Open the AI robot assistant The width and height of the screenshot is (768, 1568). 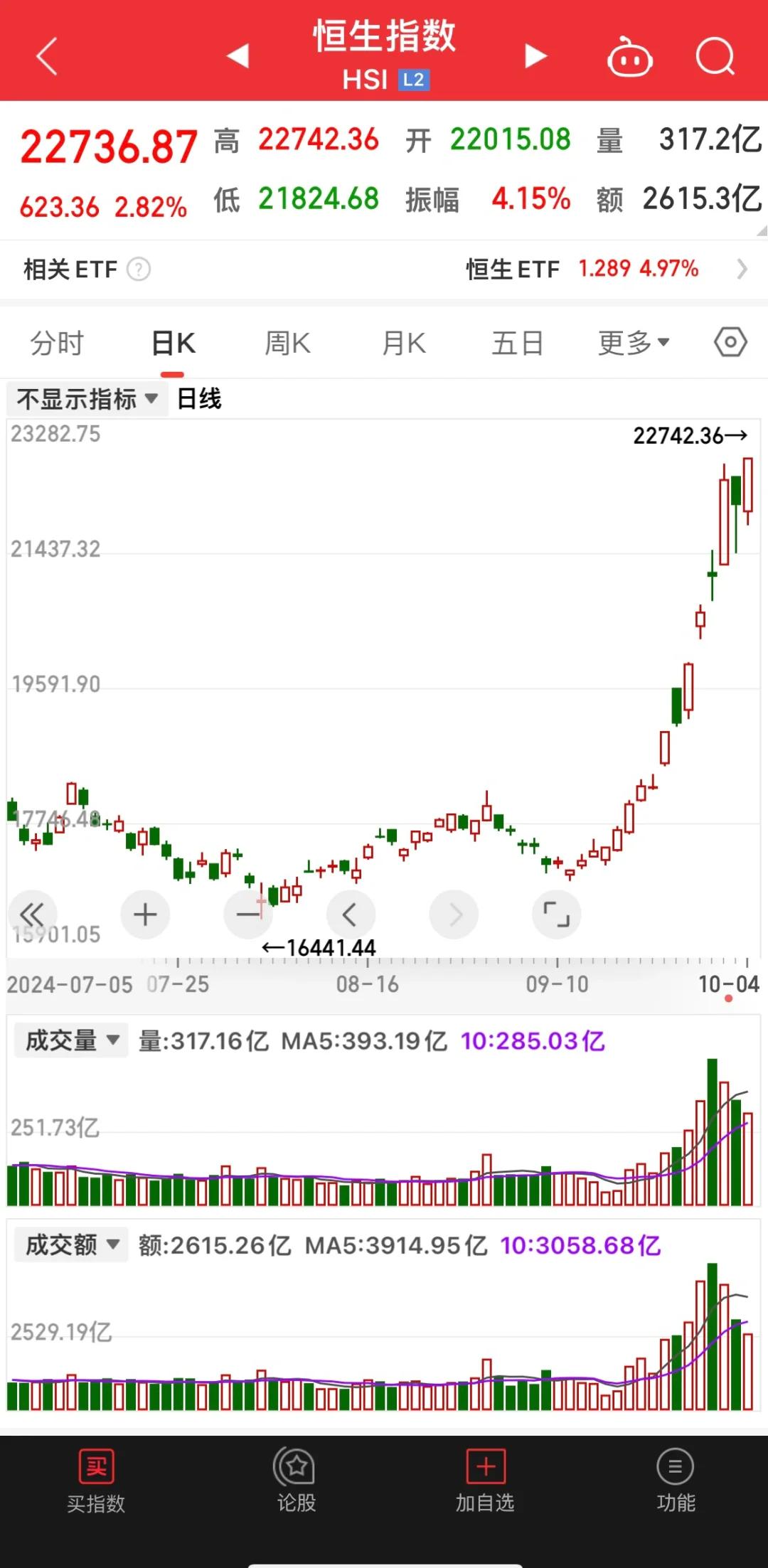(x=629, y=57)
